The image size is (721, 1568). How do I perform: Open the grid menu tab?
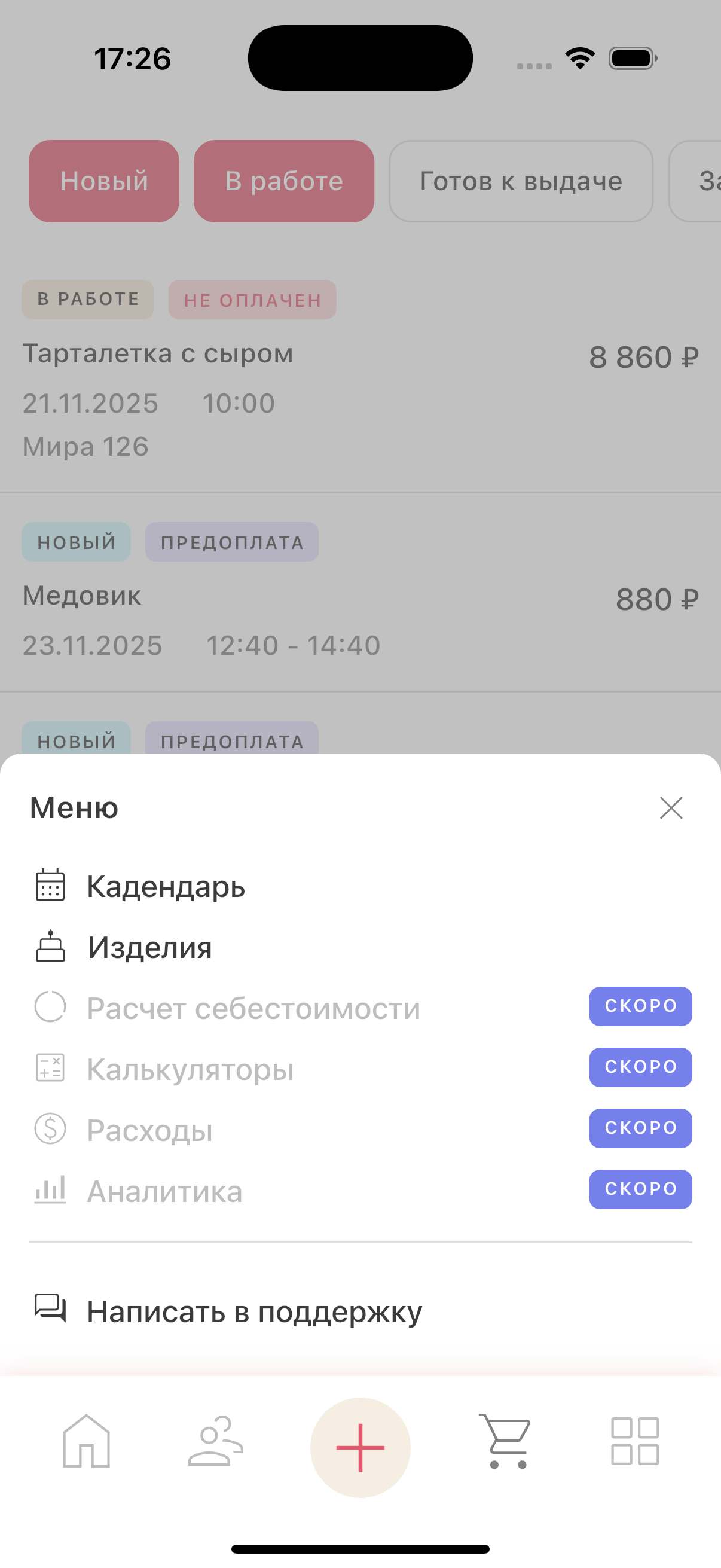(x=634, y=1441)
